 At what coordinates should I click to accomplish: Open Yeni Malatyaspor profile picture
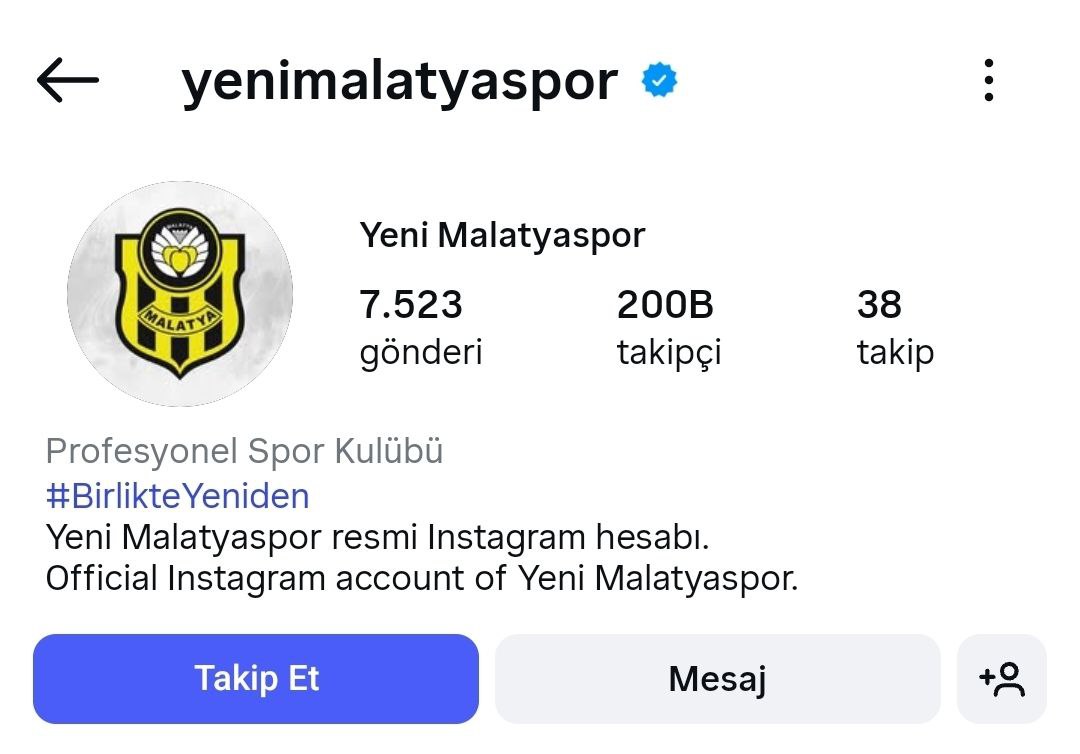coord(180,294)
